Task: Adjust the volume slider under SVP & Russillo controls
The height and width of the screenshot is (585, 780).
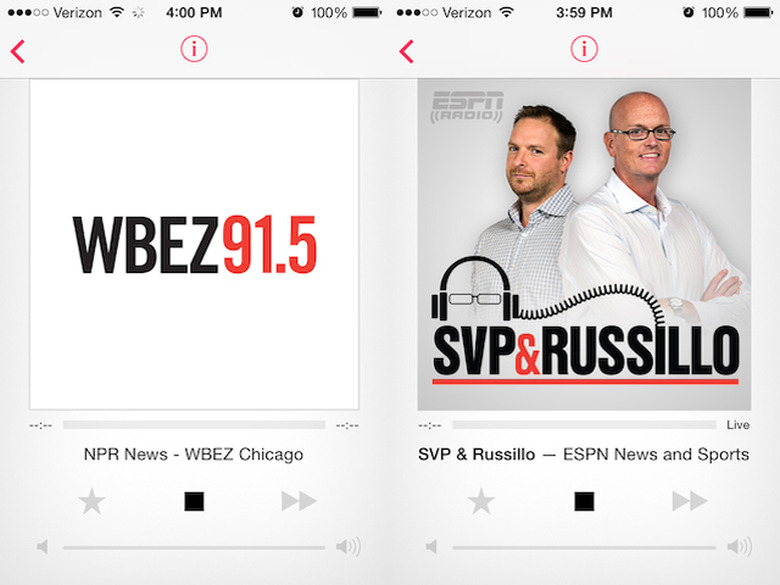Action: click(x=584, y=547)
